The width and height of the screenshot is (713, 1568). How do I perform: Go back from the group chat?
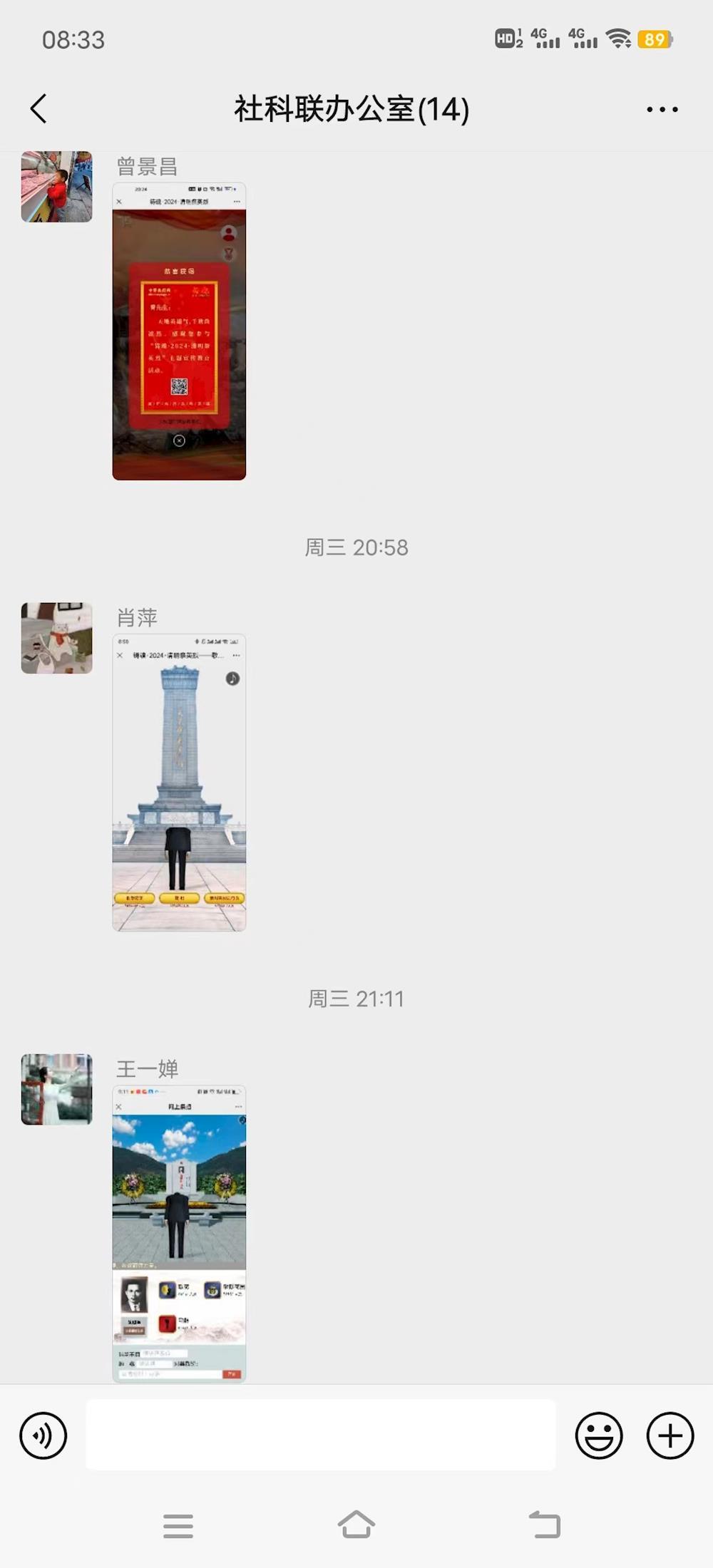[x=39, y=109]
